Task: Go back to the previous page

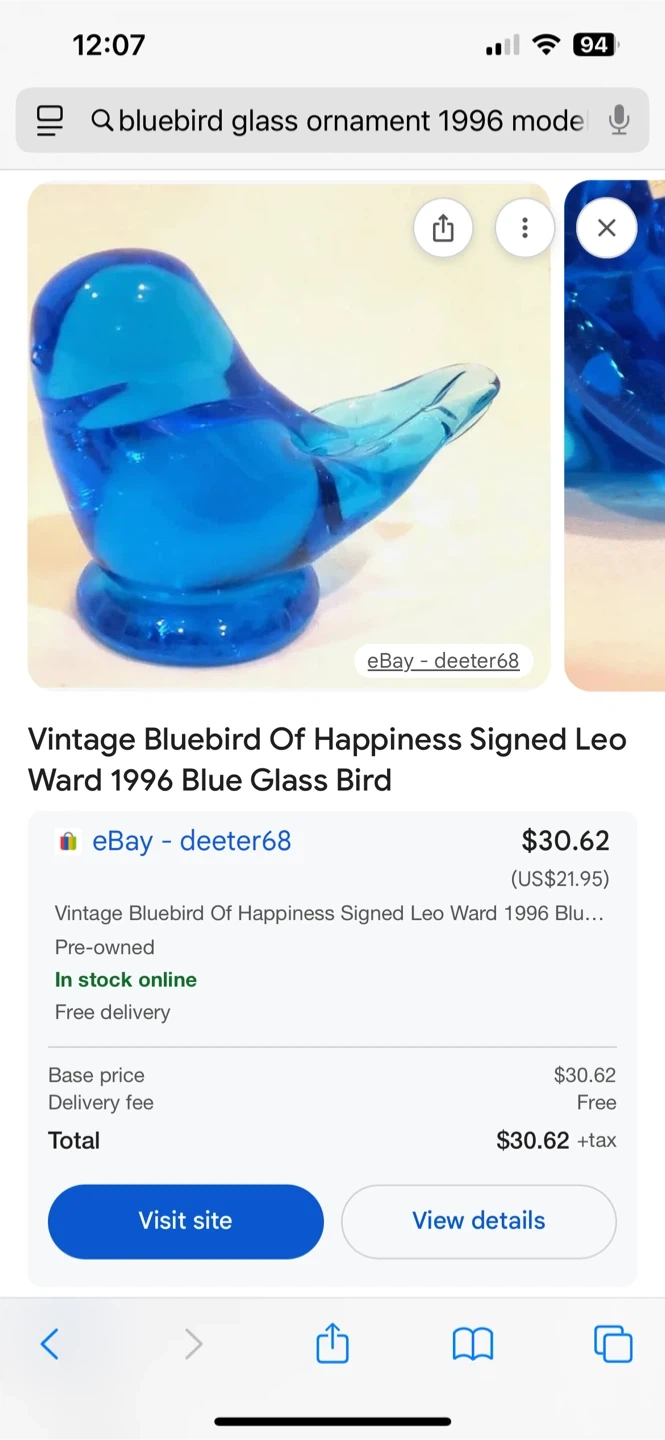Action: click(49, 1343)
